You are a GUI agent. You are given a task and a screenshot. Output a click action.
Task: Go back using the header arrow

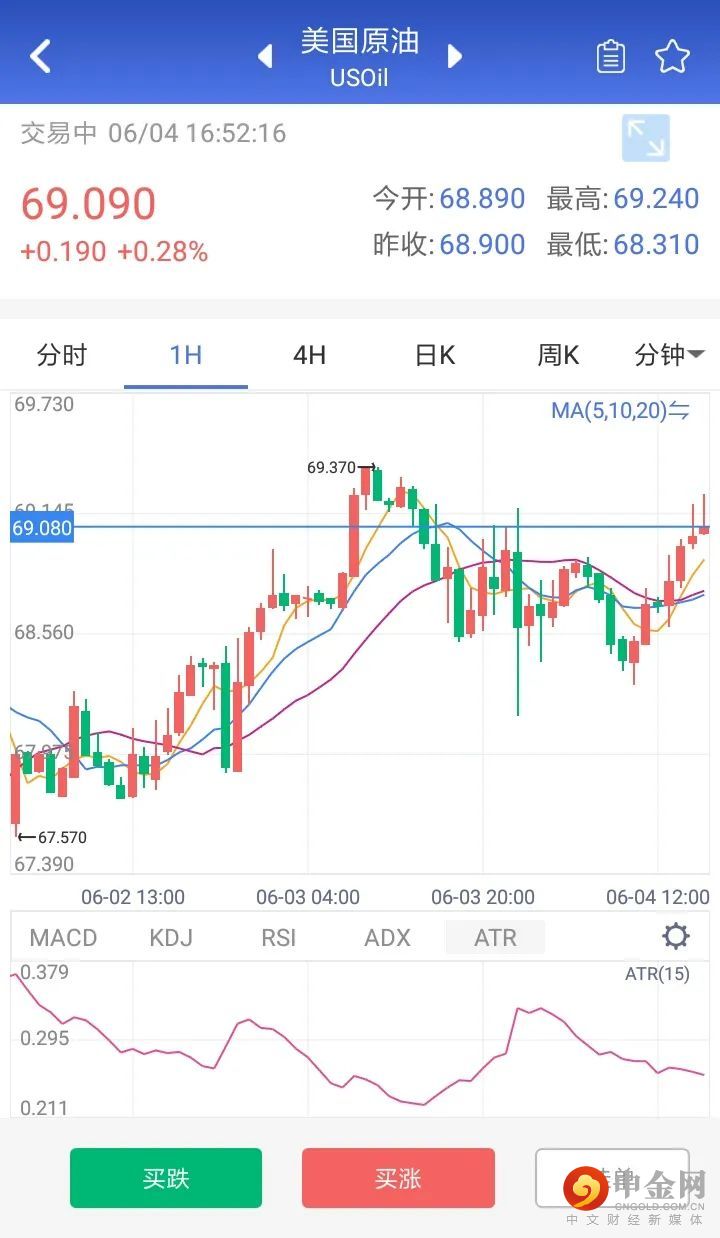click(41, 56)
